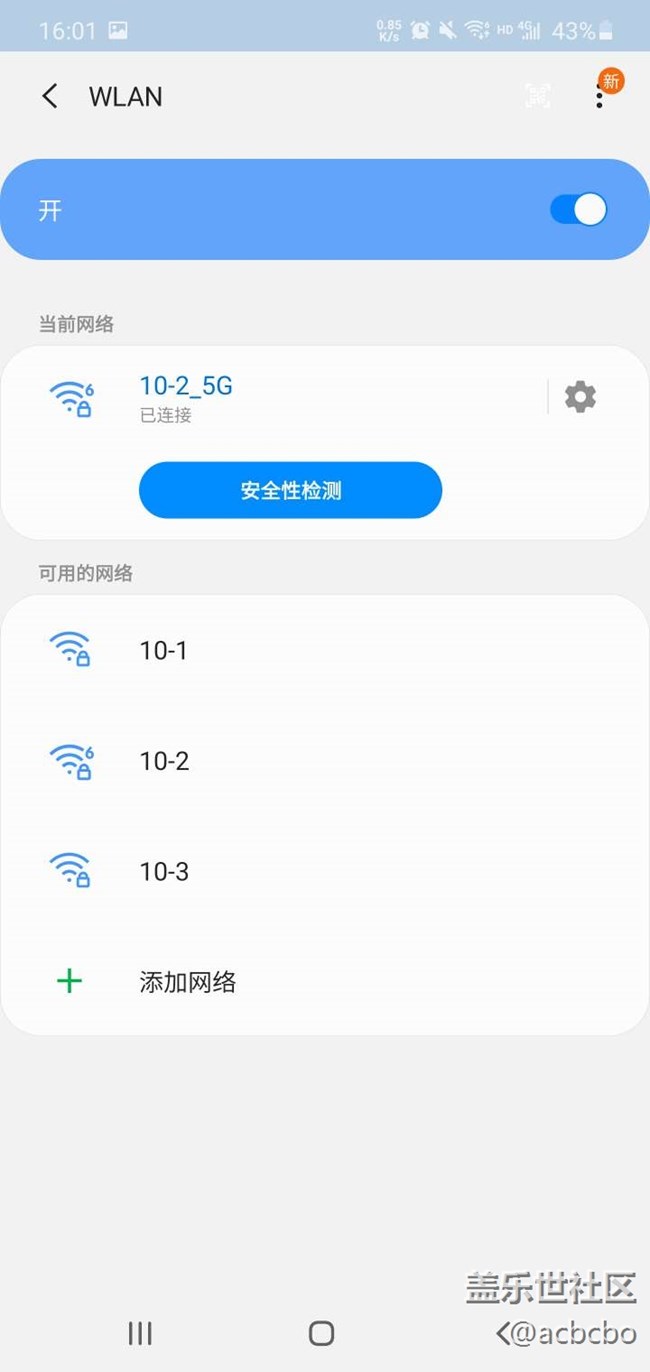Tap 添加网络 to add a network
Screen dimensions: 650x1372
[x=188, y=982]
